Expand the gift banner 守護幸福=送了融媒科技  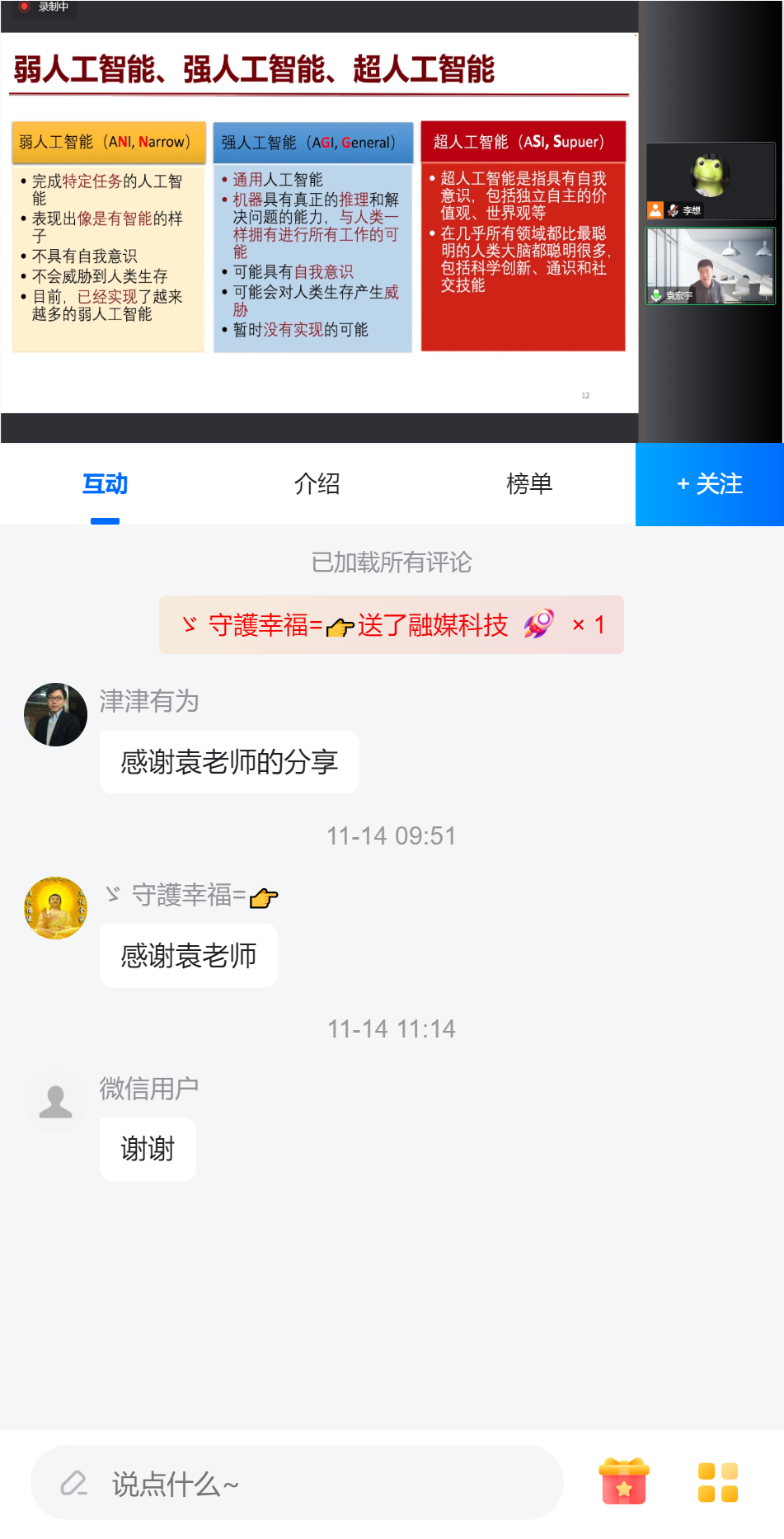click(x=392, y=624)
